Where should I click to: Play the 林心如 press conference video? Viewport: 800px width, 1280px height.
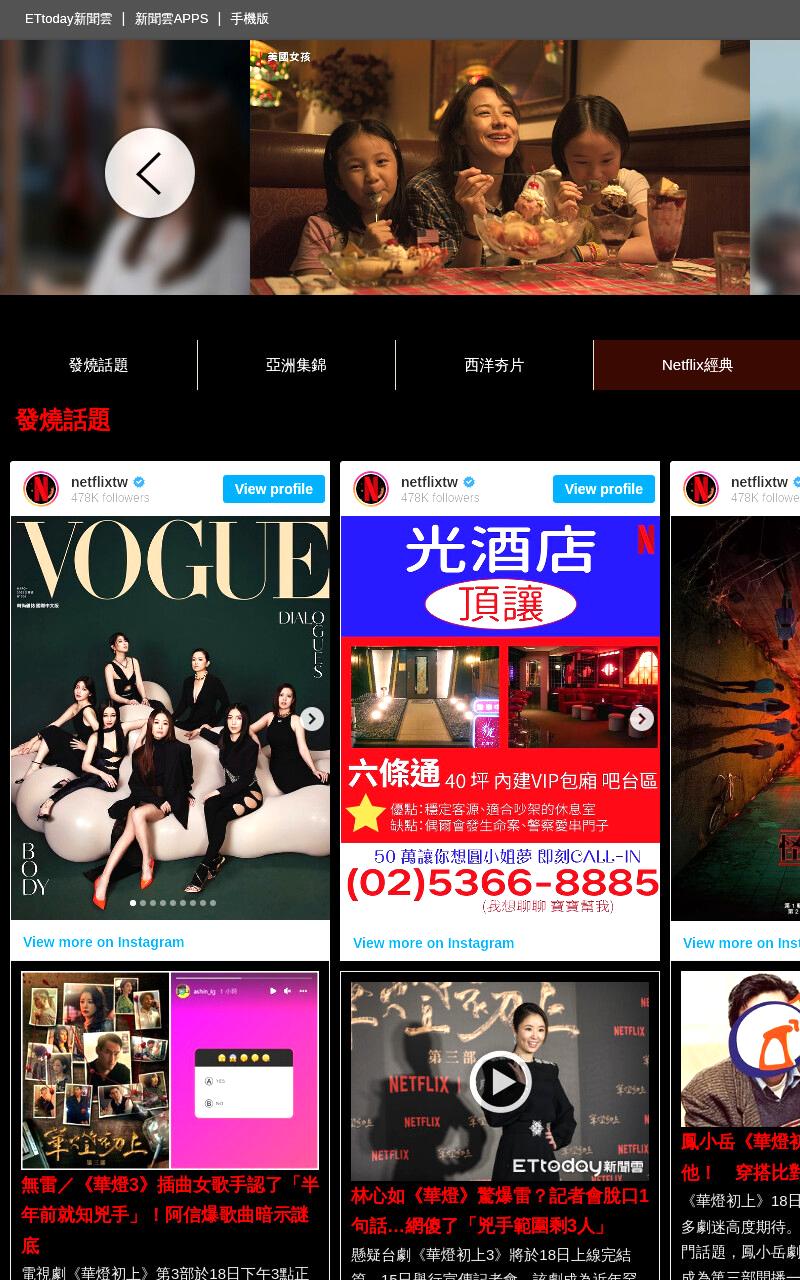point(500,1081)
